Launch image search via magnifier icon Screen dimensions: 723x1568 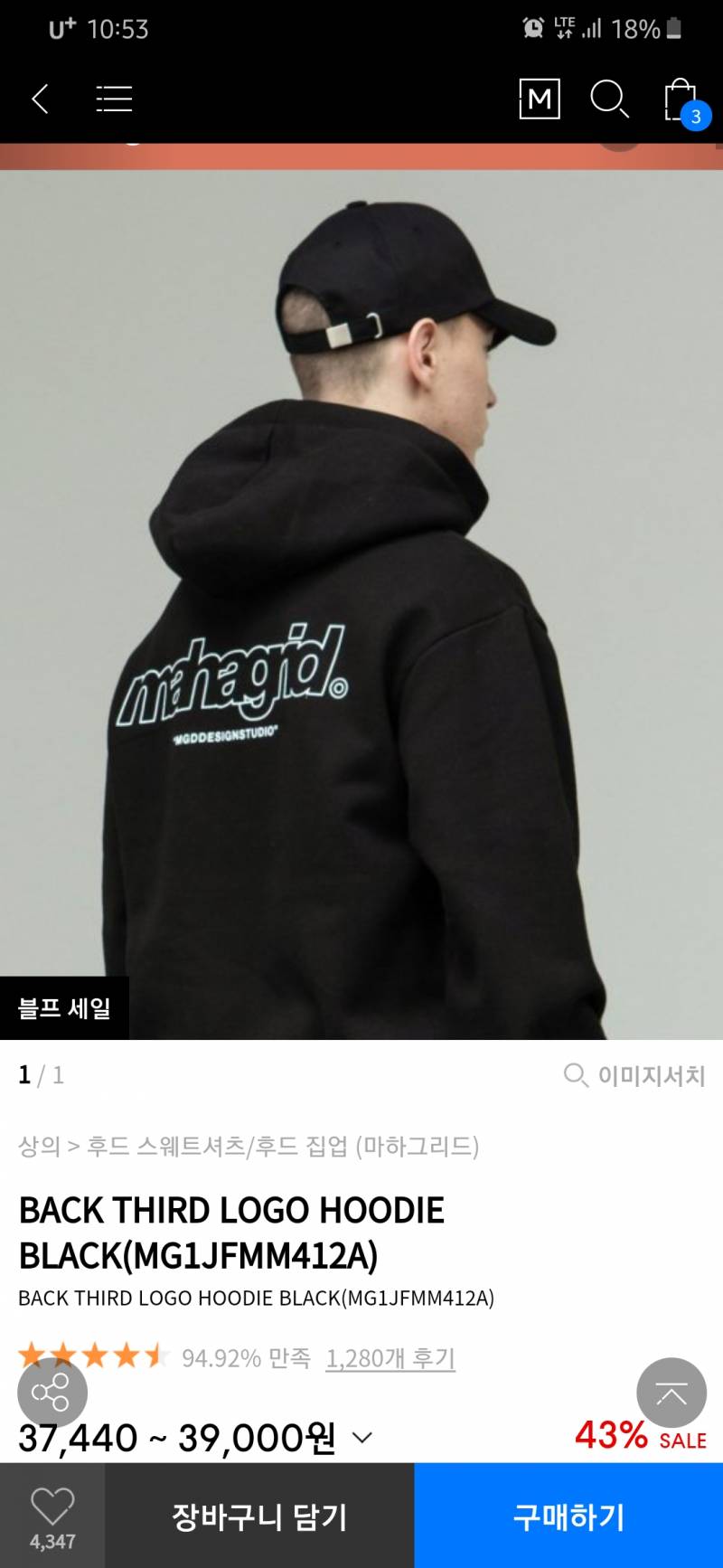pos(576,1076)
